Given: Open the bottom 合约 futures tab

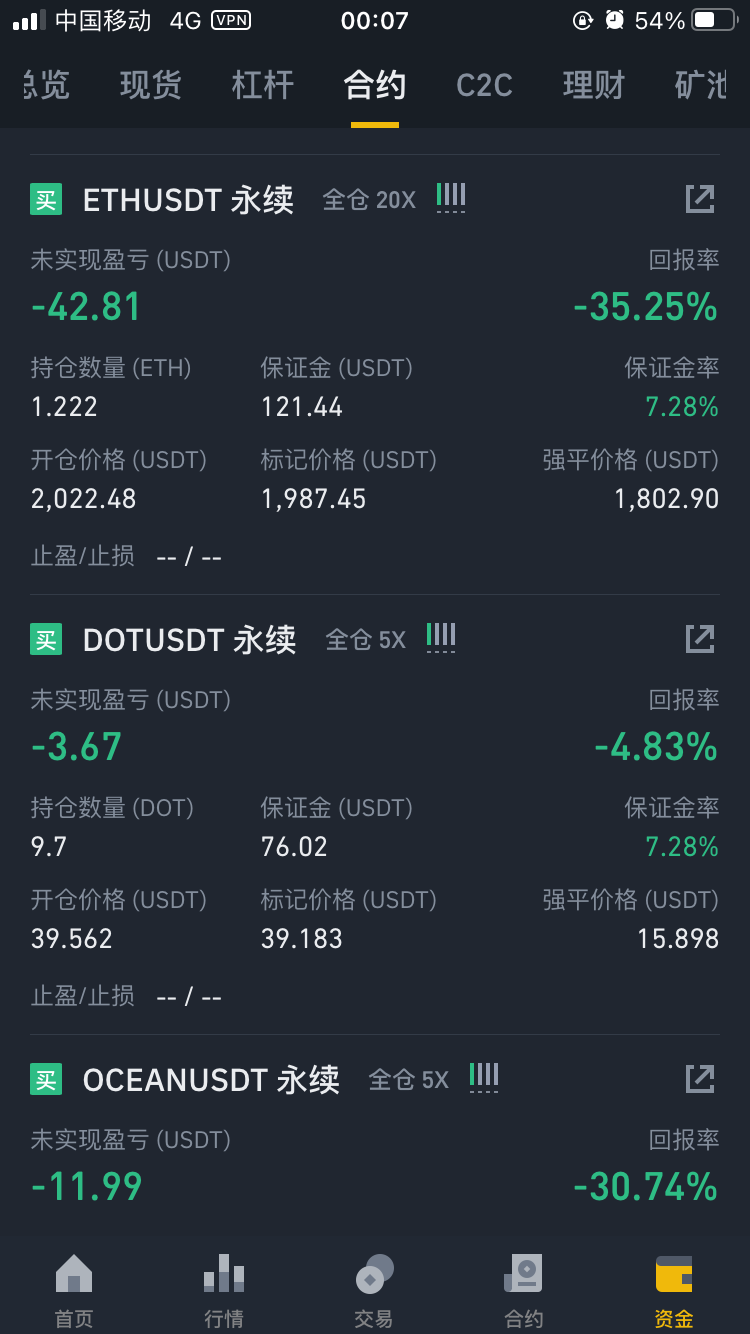Looking at the screenshot, I should (x=524, y=1290).
